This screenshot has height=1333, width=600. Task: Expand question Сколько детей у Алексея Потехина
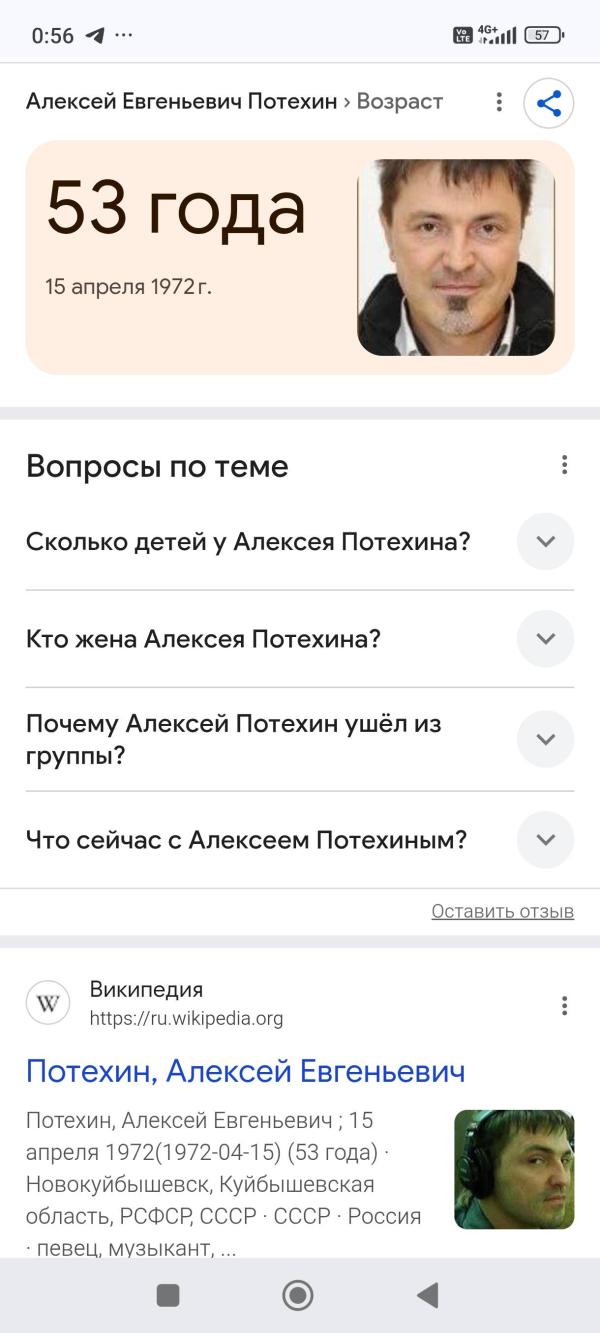click(x=545, y=542)
